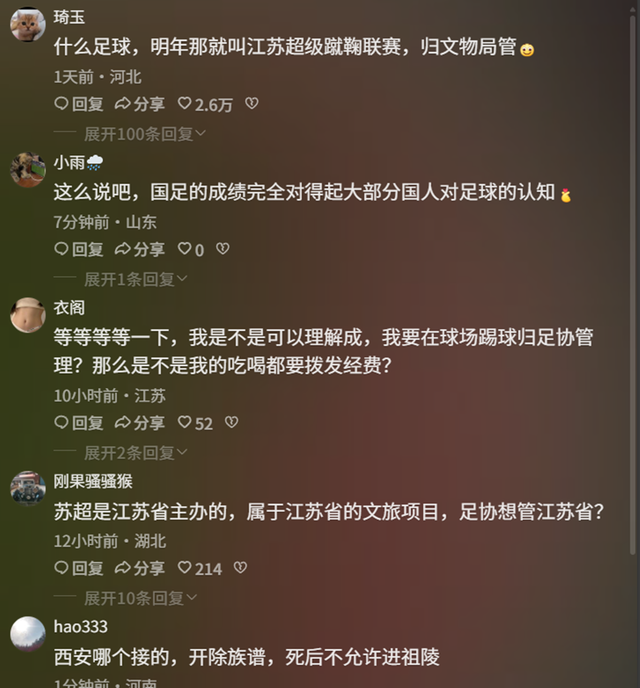Reply to 小雨's comment
The image size is (640, 688).
pos(79,250)
